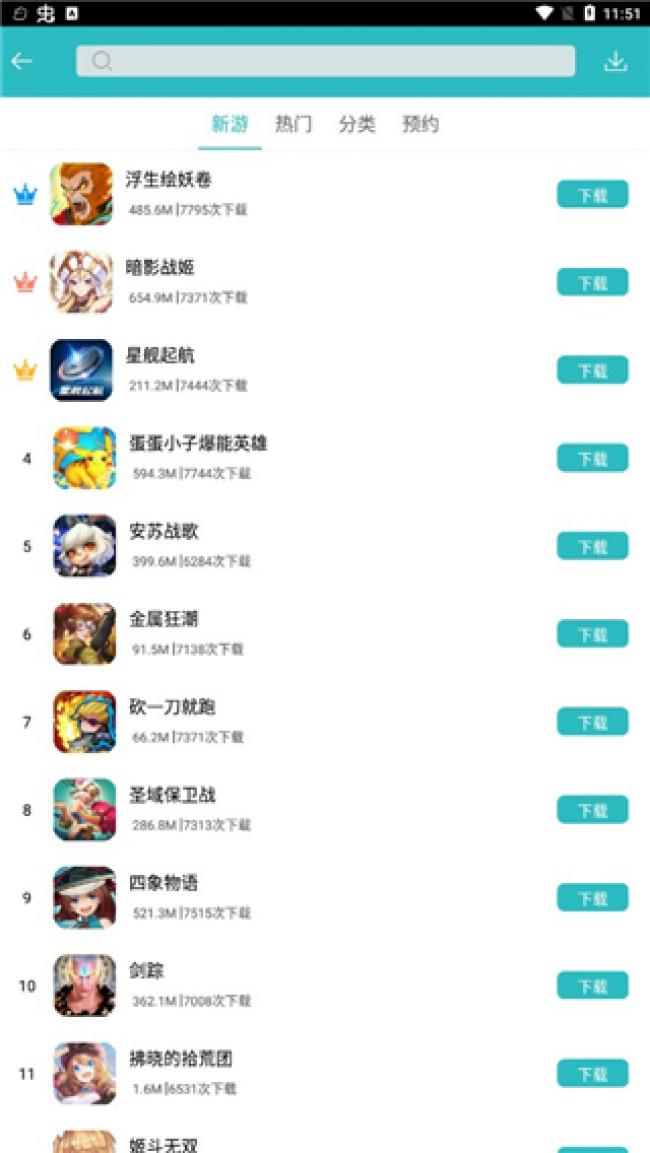Screen dimensions: 650x1153
Task: Tap the search box at the top
Action: 325,62
